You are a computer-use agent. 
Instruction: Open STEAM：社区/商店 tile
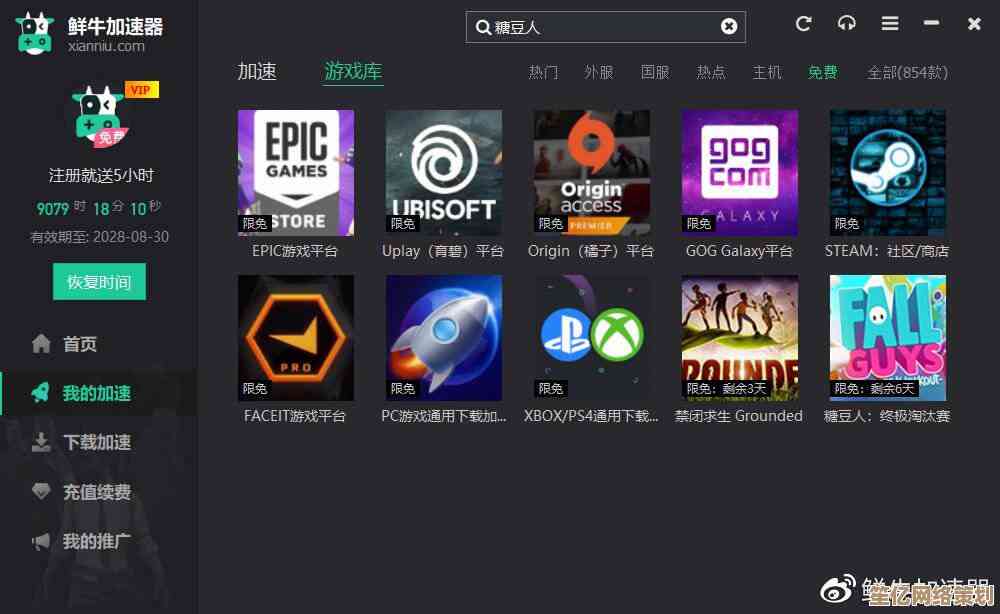pos(887,172)
